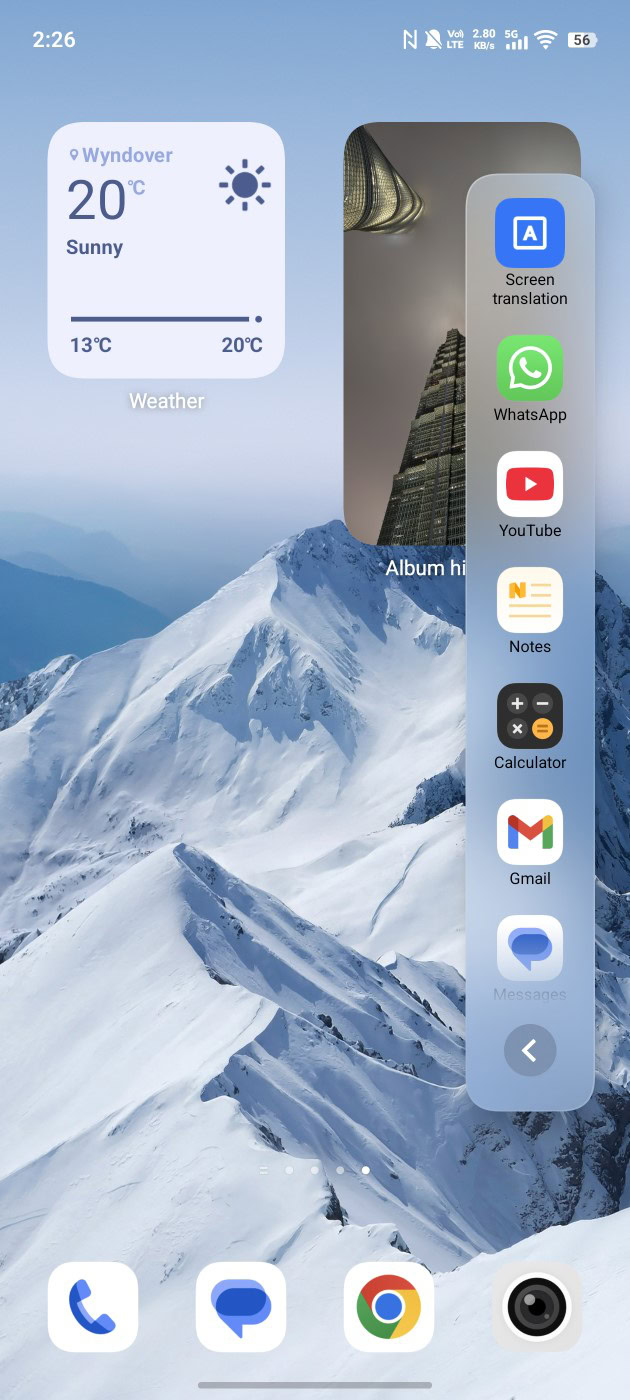Open the Notes app
Viewport: 630px width, 1400px height.
[530, 600]
